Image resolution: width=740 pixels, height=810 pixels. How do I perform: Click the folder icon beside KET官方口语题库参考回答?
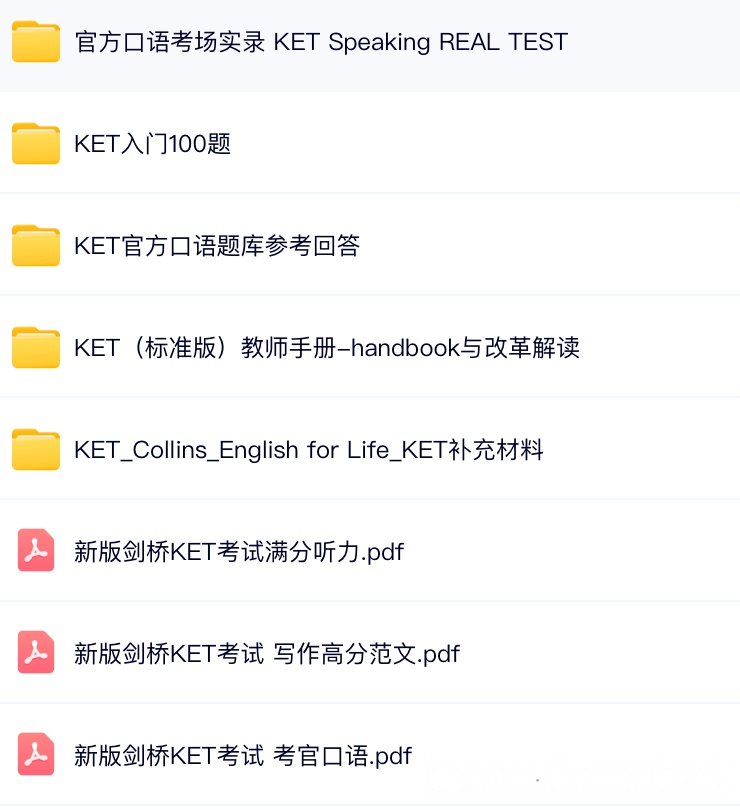tap(36, 246)
